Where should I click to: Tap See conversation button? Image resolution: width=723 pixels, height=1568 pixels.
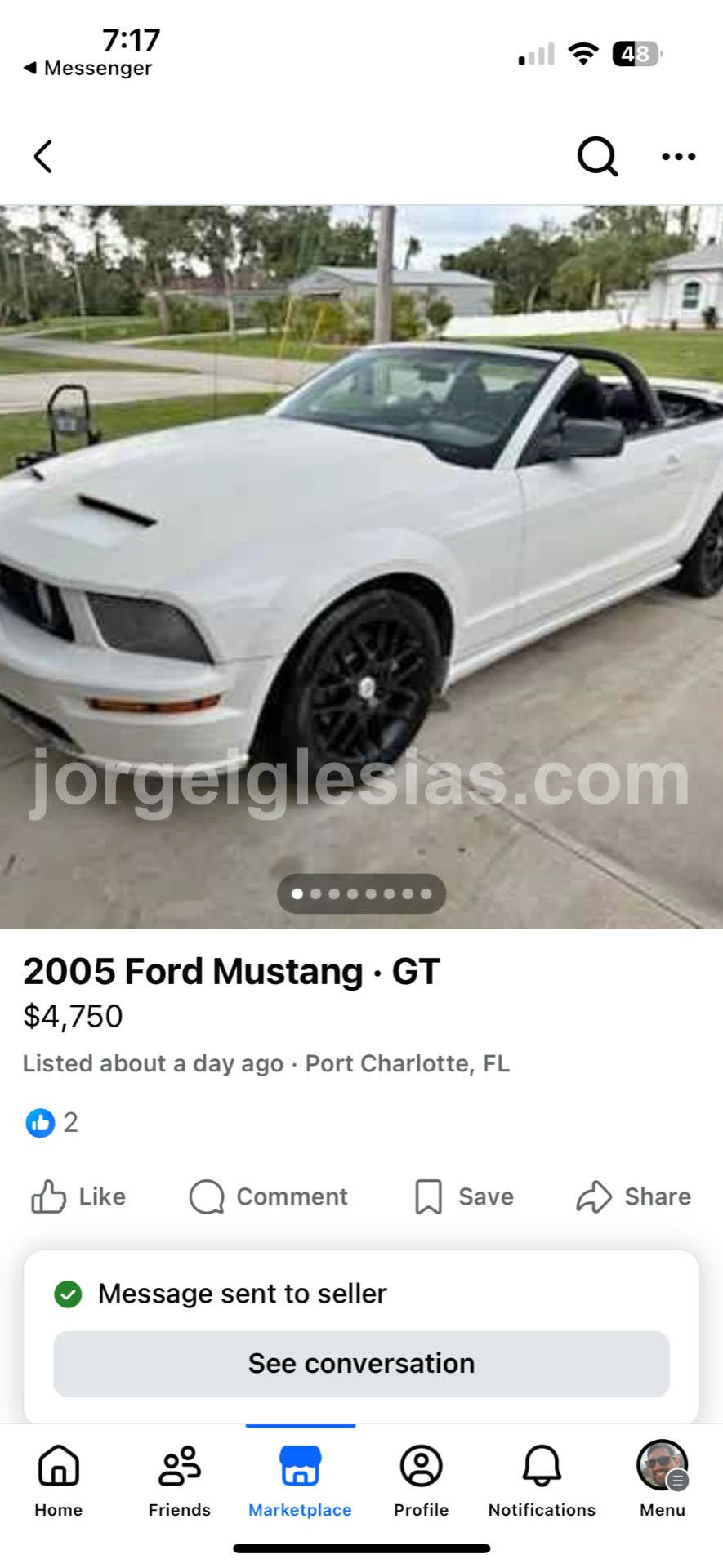coord(361,1363)
